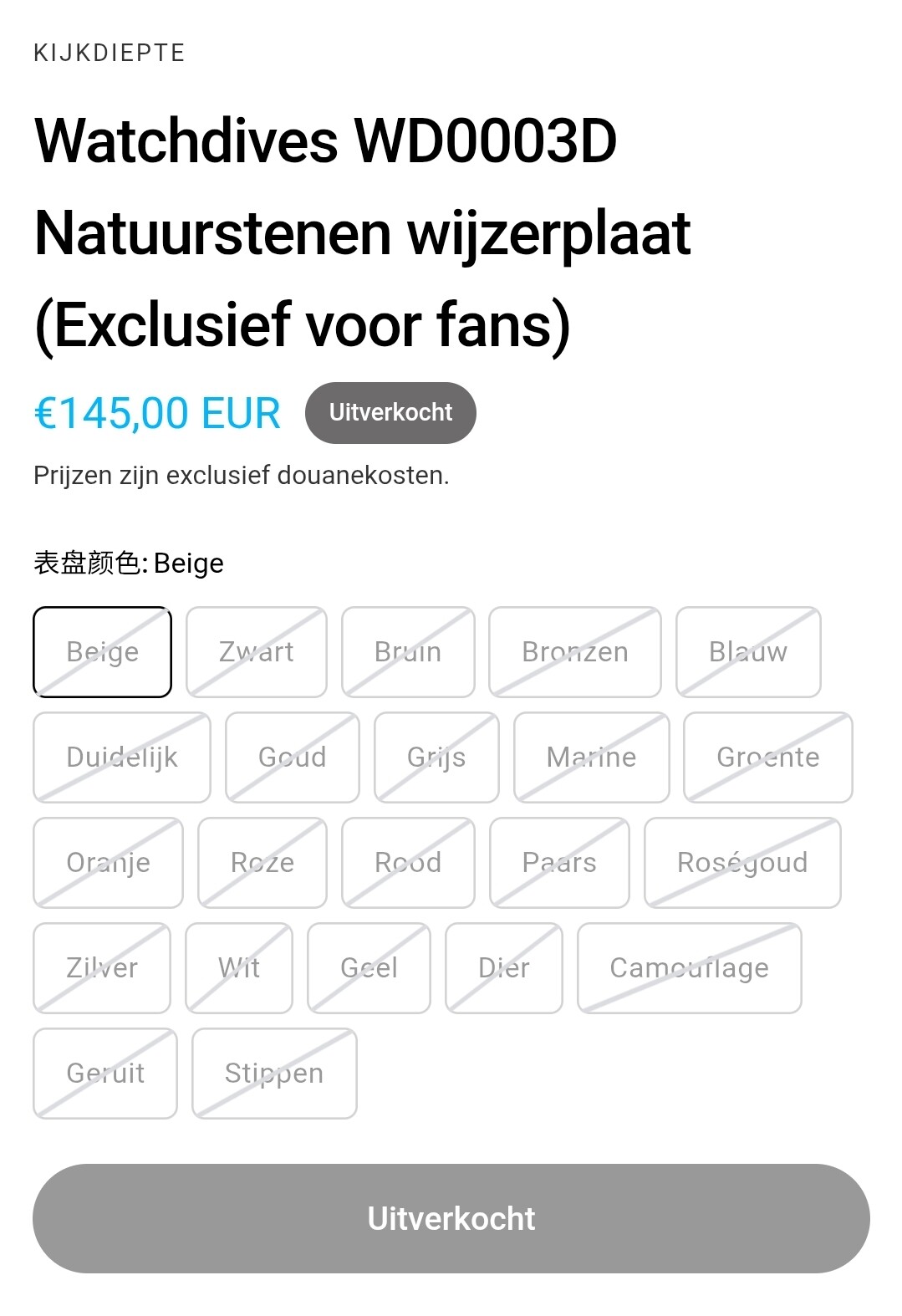Choose Blauw as dial color
The height and width of the screenshot is (1316, 902).
(748, 652)
